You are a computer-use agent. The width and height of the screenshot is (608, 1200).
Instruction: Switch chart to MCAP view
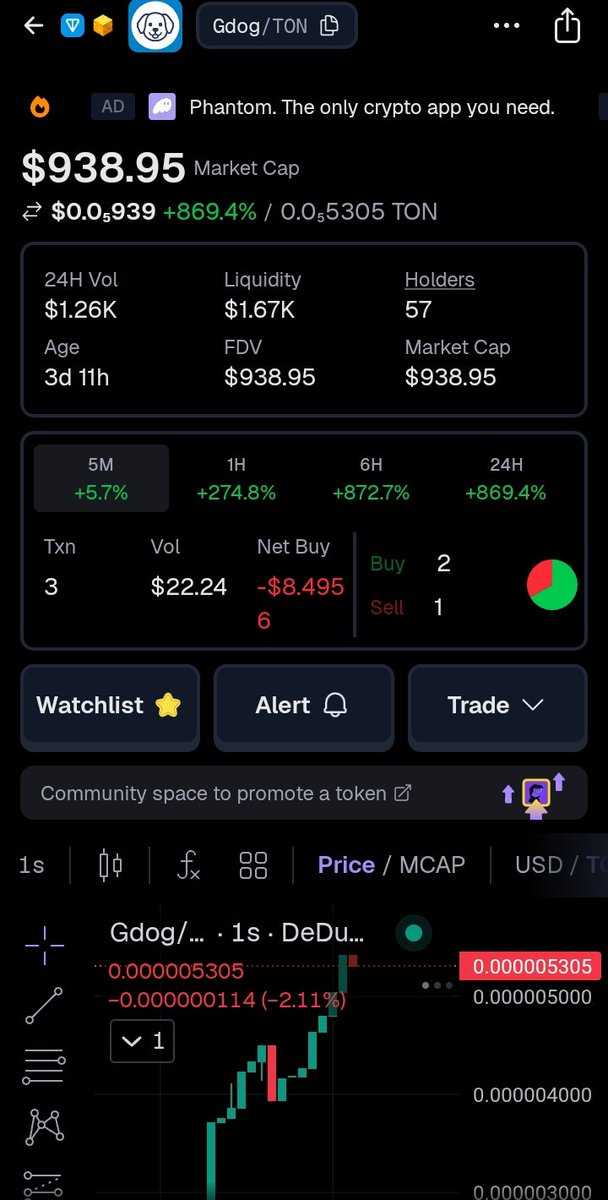pos(432,865)
